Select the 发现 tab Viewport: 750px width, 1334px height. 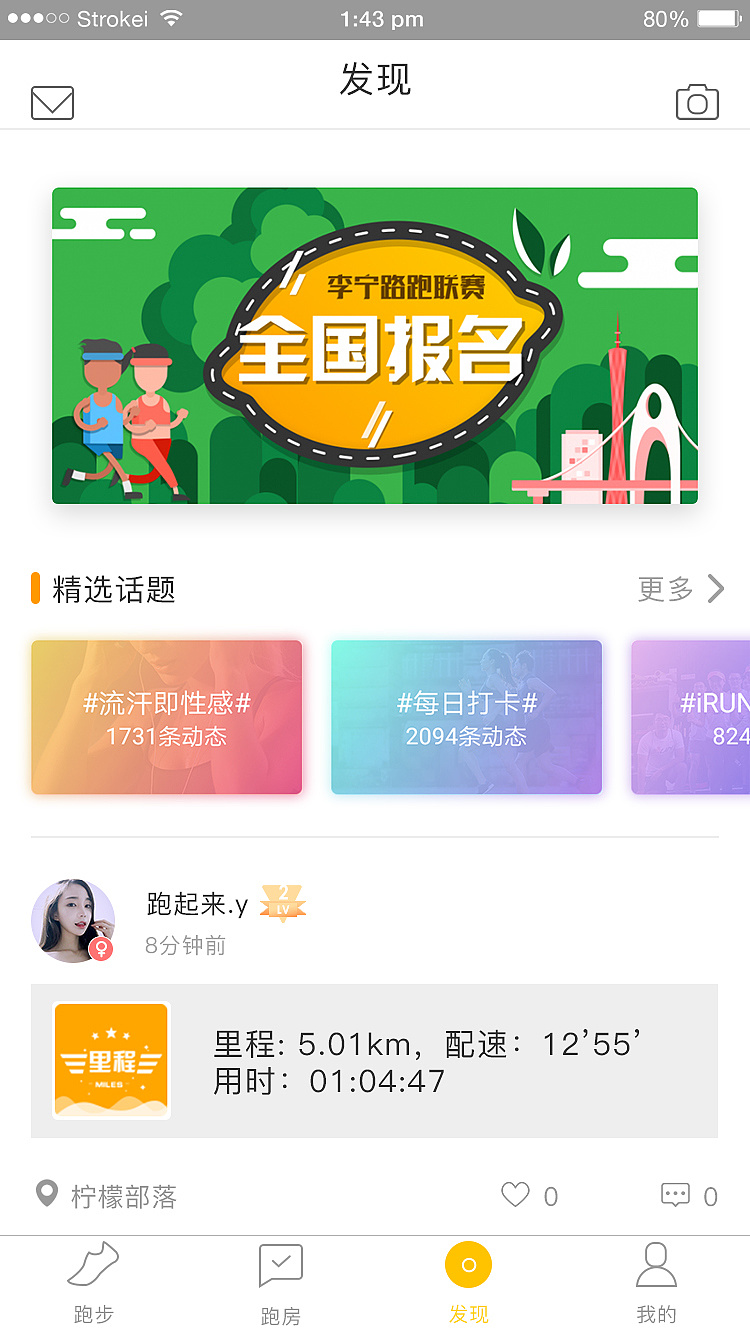[468, 1284]
